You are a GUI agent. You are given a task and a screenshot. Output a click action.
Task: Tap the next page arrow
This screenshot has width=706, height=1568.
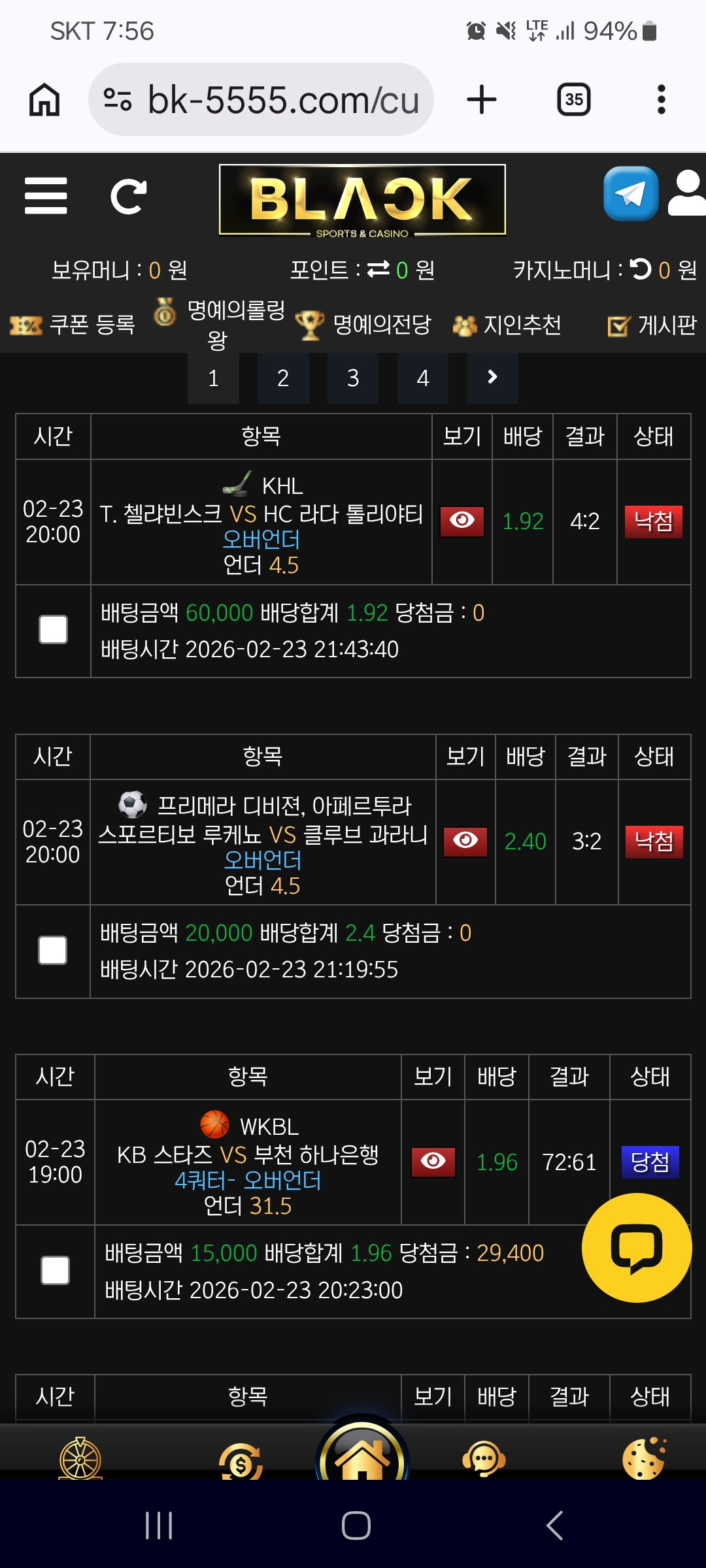point(492,378)
